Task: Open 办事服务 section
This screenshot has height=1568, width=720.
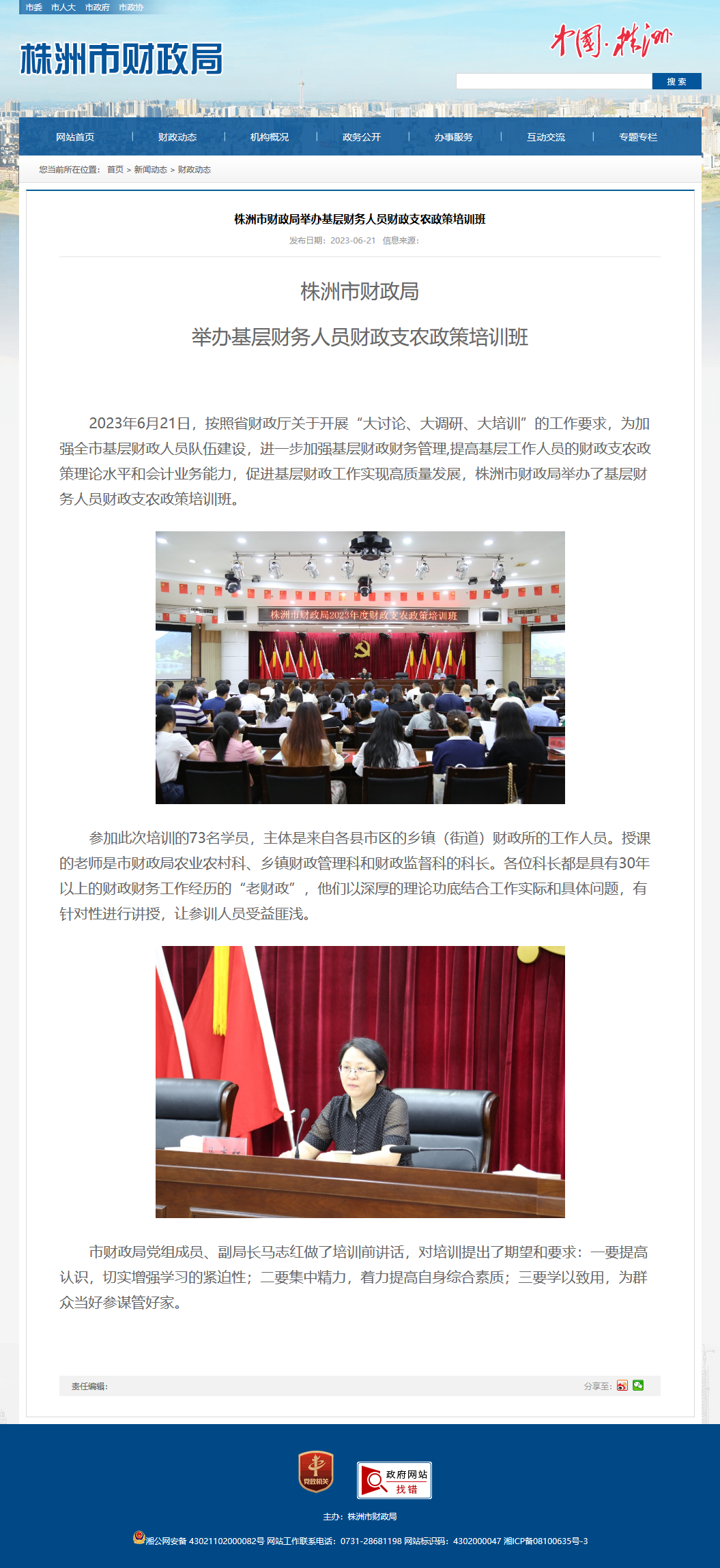Action: [454, 137]
